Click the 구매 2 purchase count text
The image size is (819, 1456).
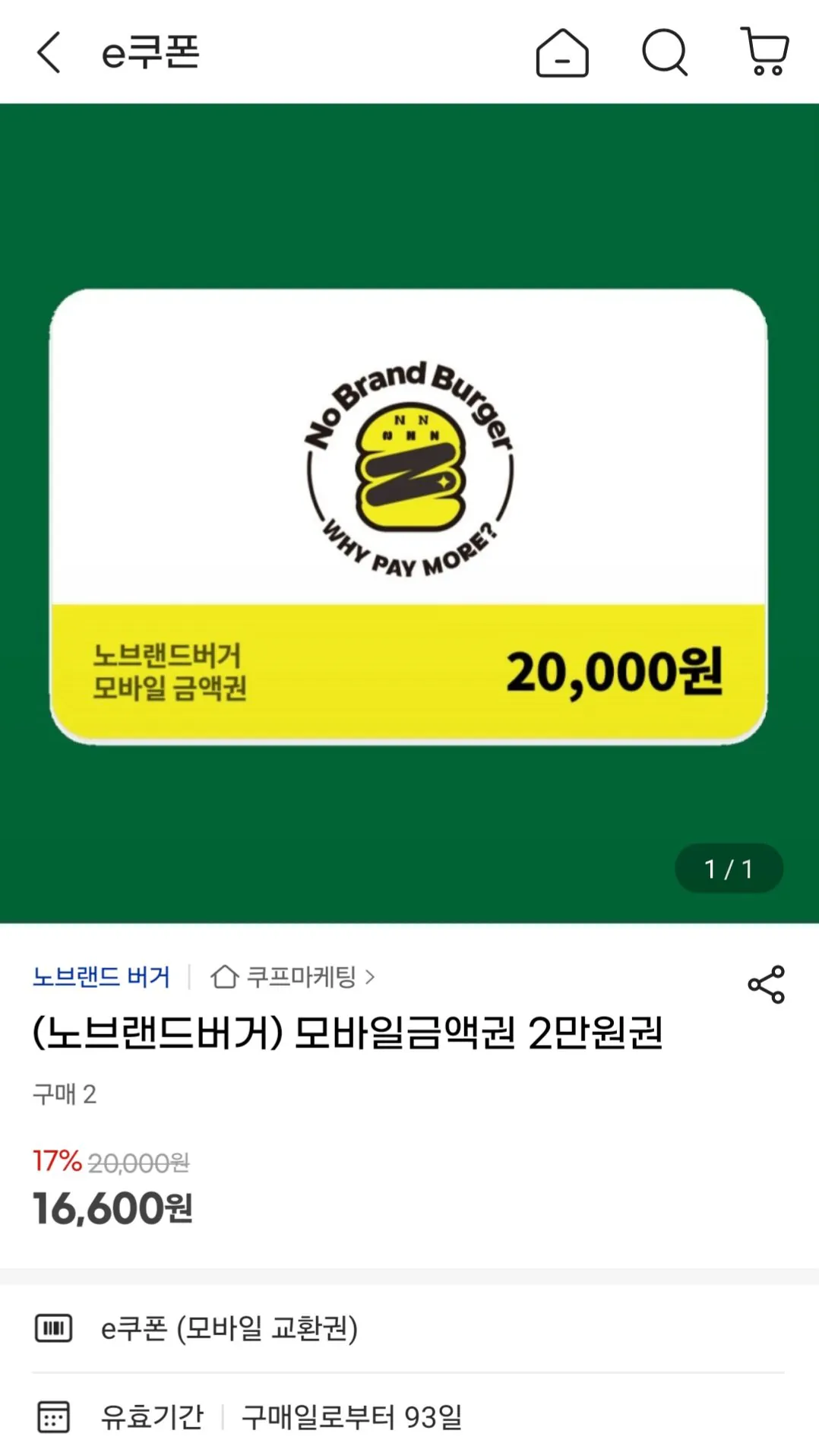pos(65,1096)
